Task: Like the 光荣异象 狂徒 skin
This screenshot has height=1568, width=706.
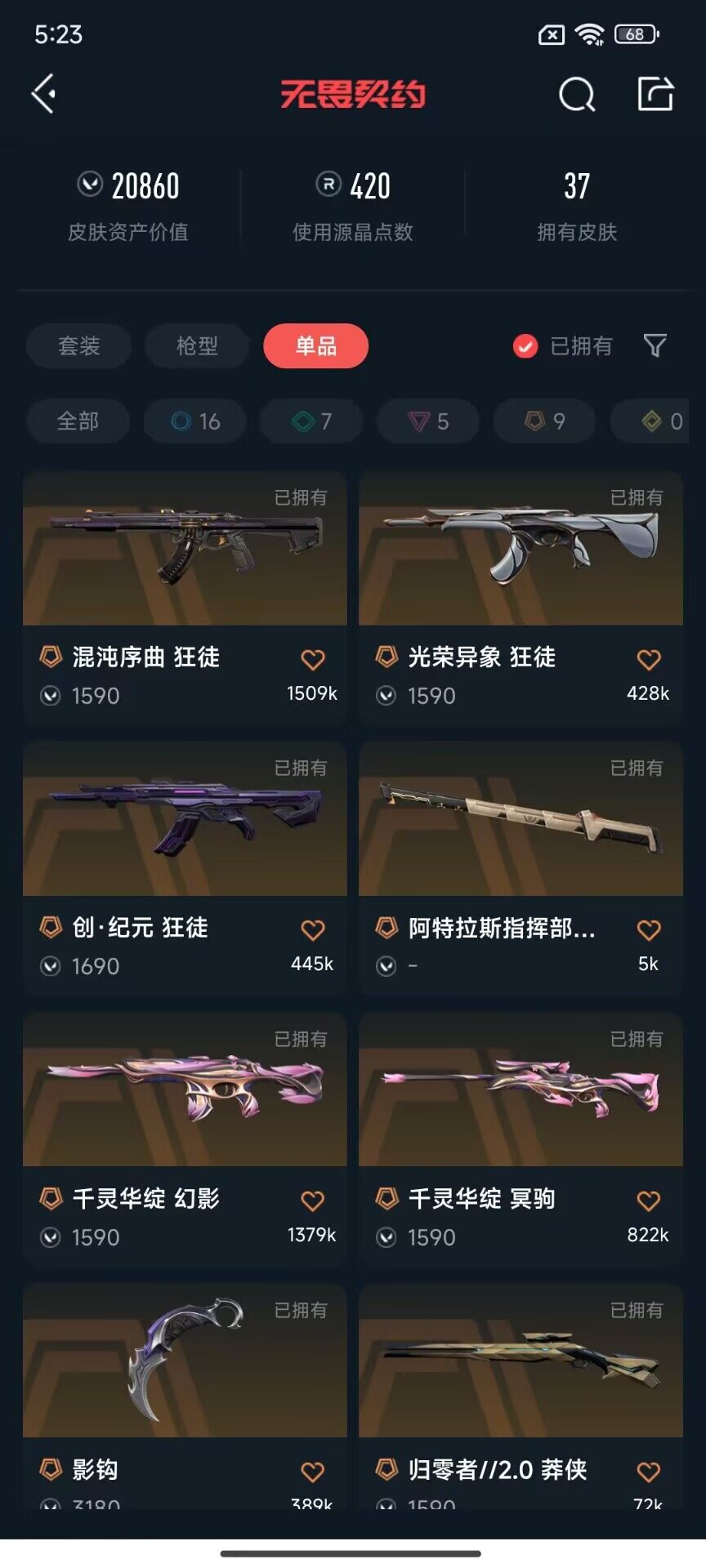Action: click(649, 659)
